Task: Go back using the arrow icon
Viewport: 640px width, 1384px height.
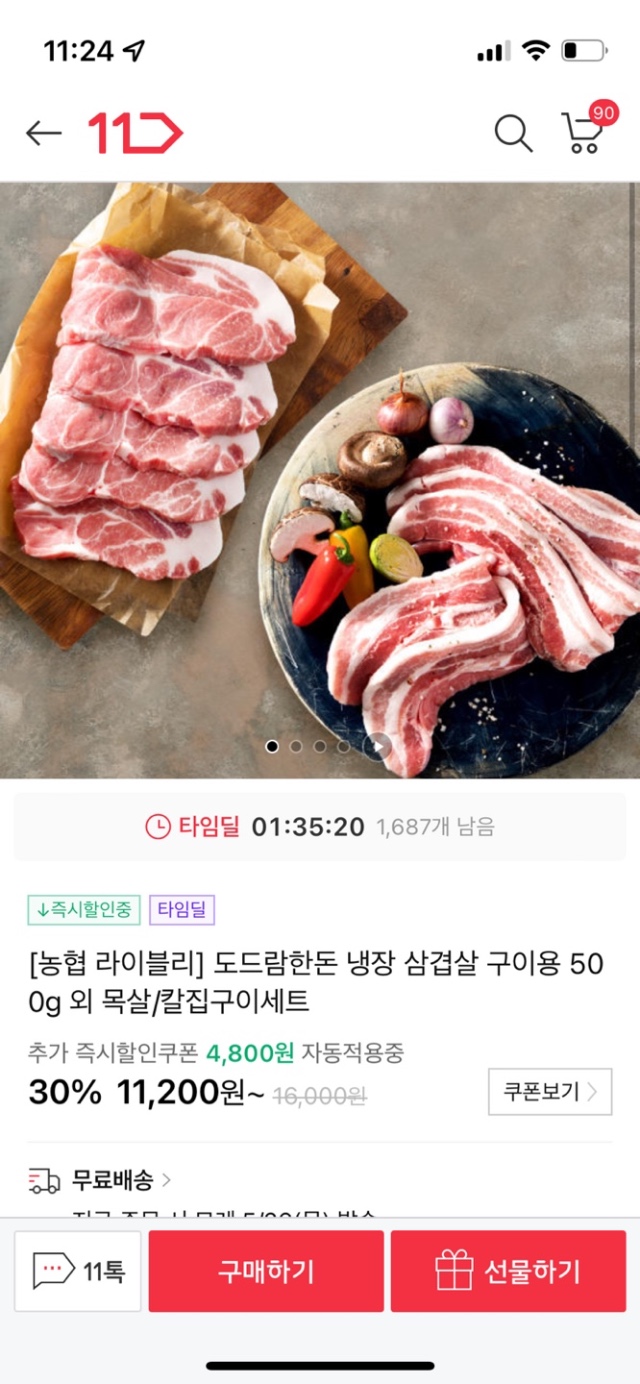Action: [44, 133]
